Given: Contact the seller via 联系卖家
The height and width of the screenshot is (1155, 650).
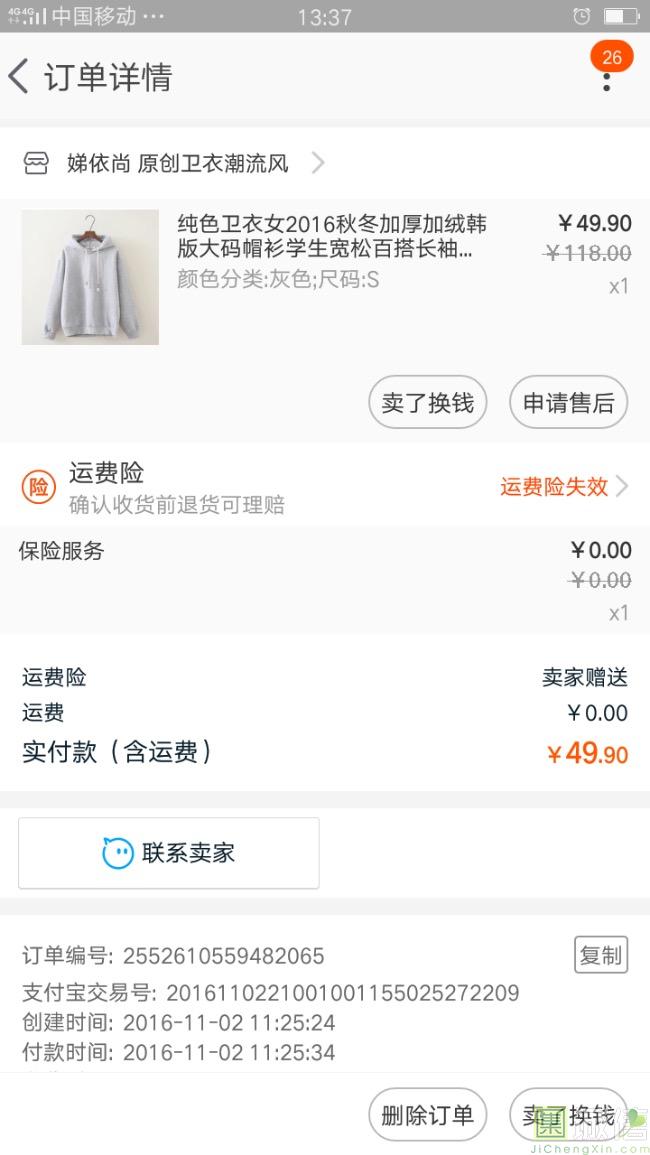Looking at the screenshot, I should (169, 853).
